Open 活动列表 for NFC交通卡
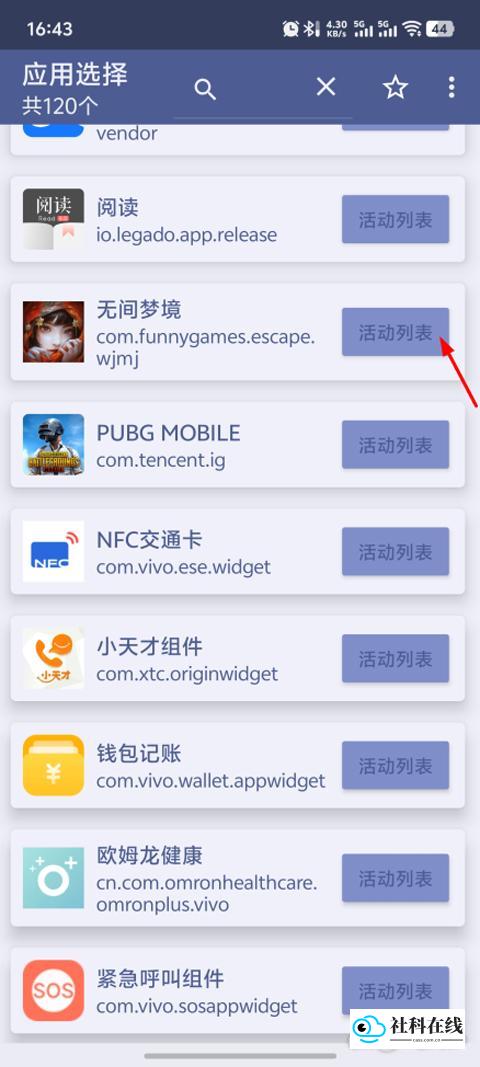 [396, 551]
